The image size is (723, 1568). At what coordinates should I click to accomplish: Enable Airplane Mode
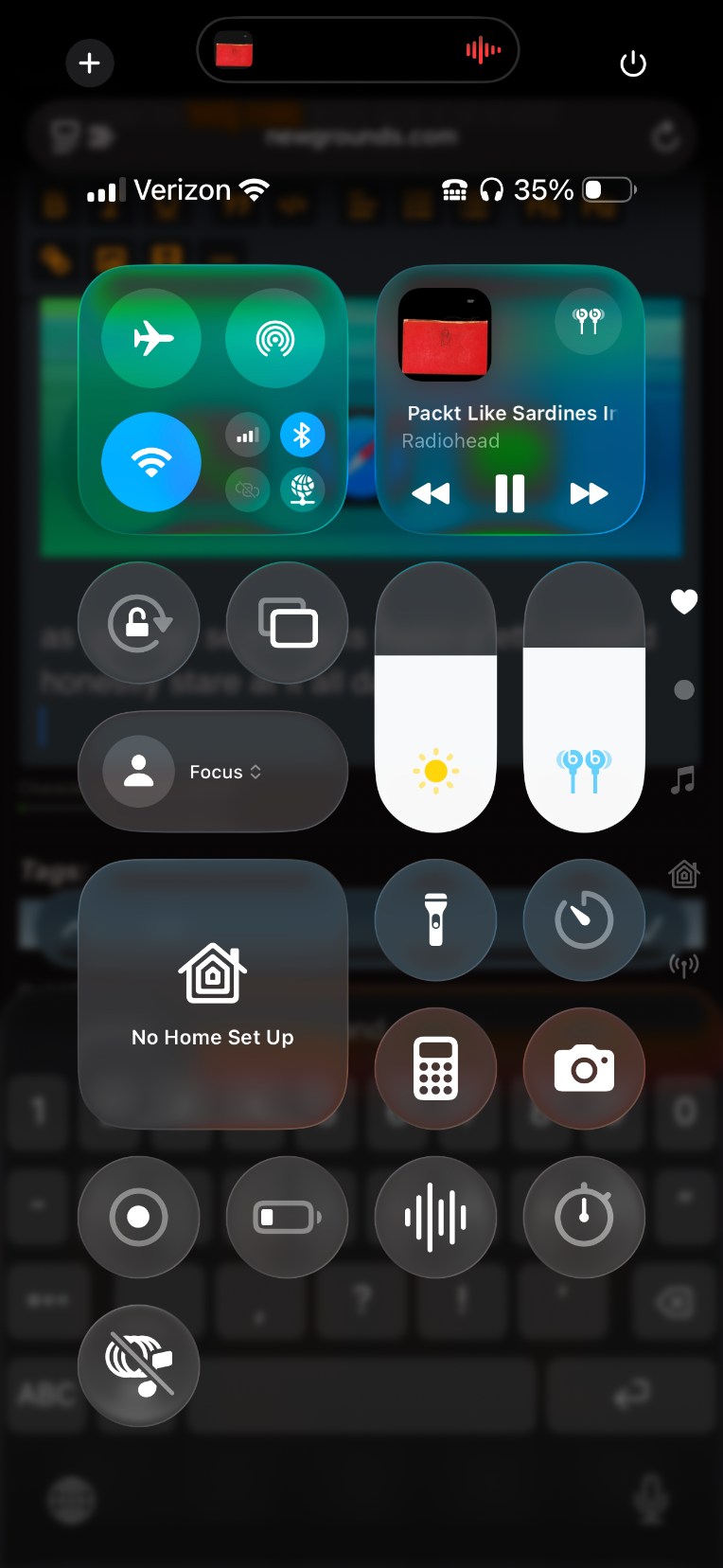[151, 338]
